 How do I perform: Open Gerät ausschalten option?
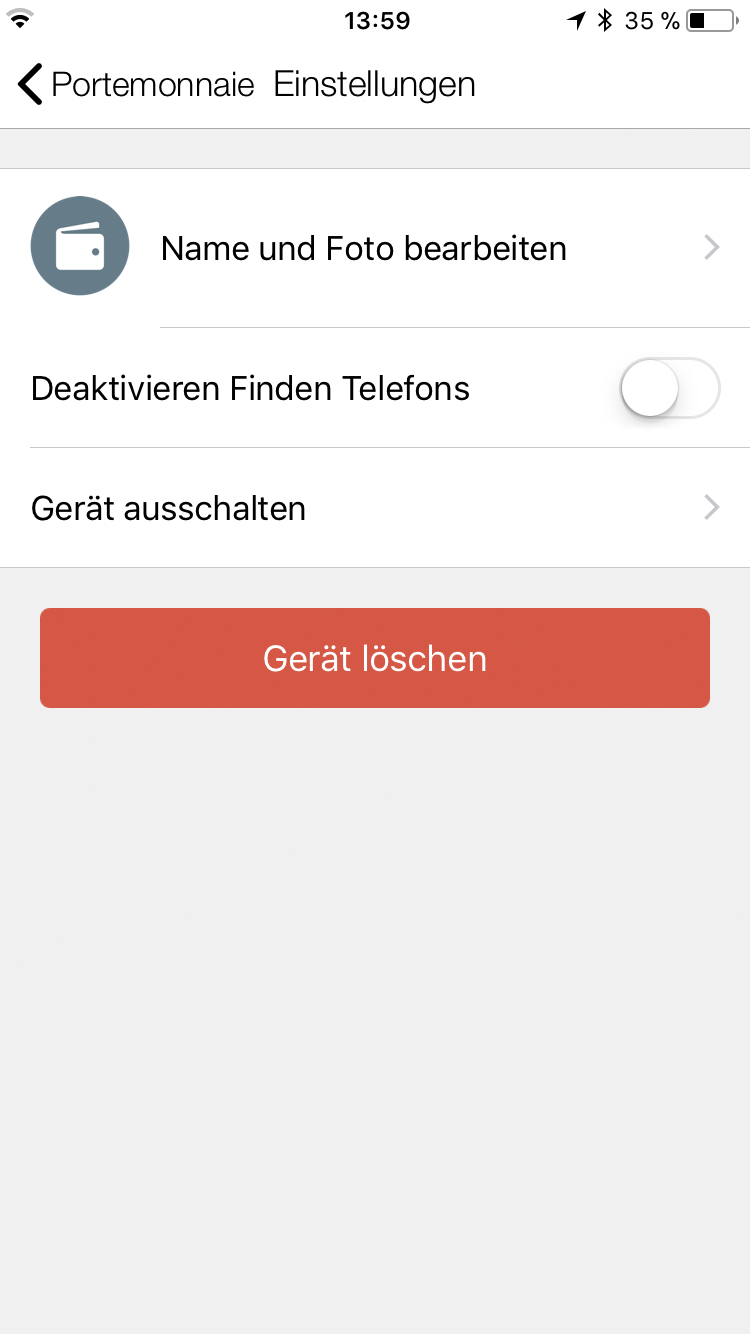point(375,508)
